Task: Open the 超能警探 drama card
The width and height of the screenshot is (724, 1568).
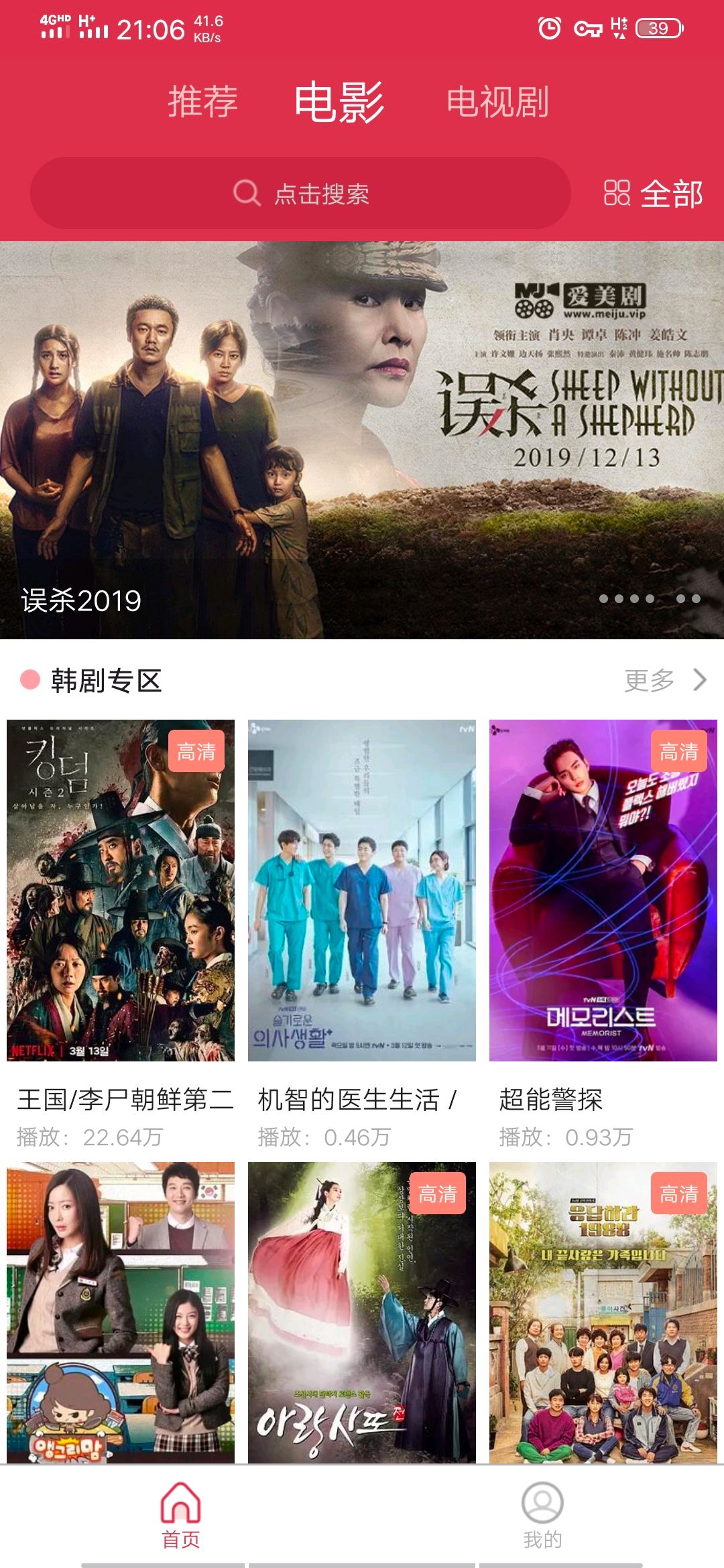Action: (603, 890)
